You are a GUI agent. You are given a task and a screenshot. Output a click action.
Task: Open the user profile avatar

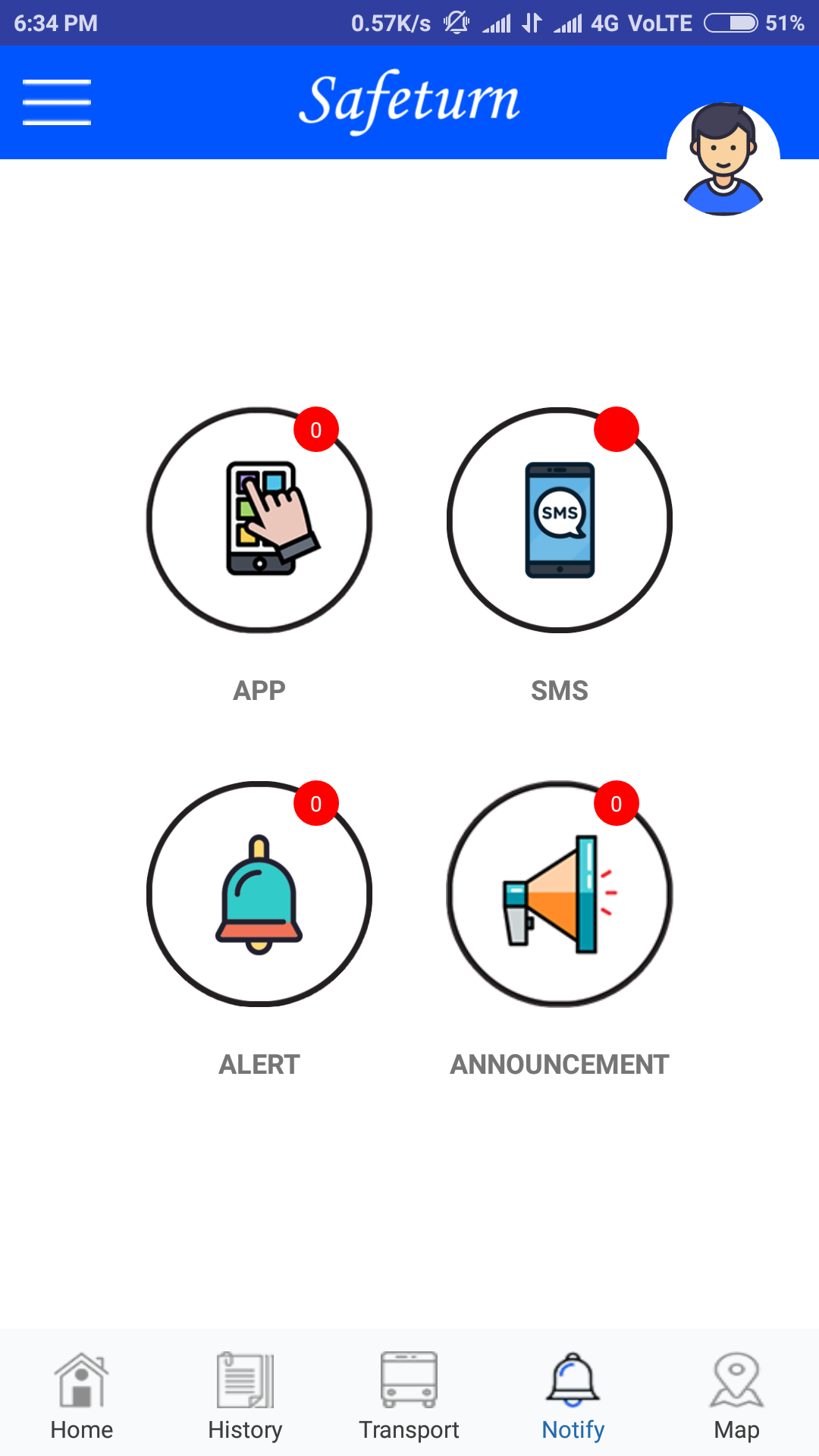click(723, 160)
